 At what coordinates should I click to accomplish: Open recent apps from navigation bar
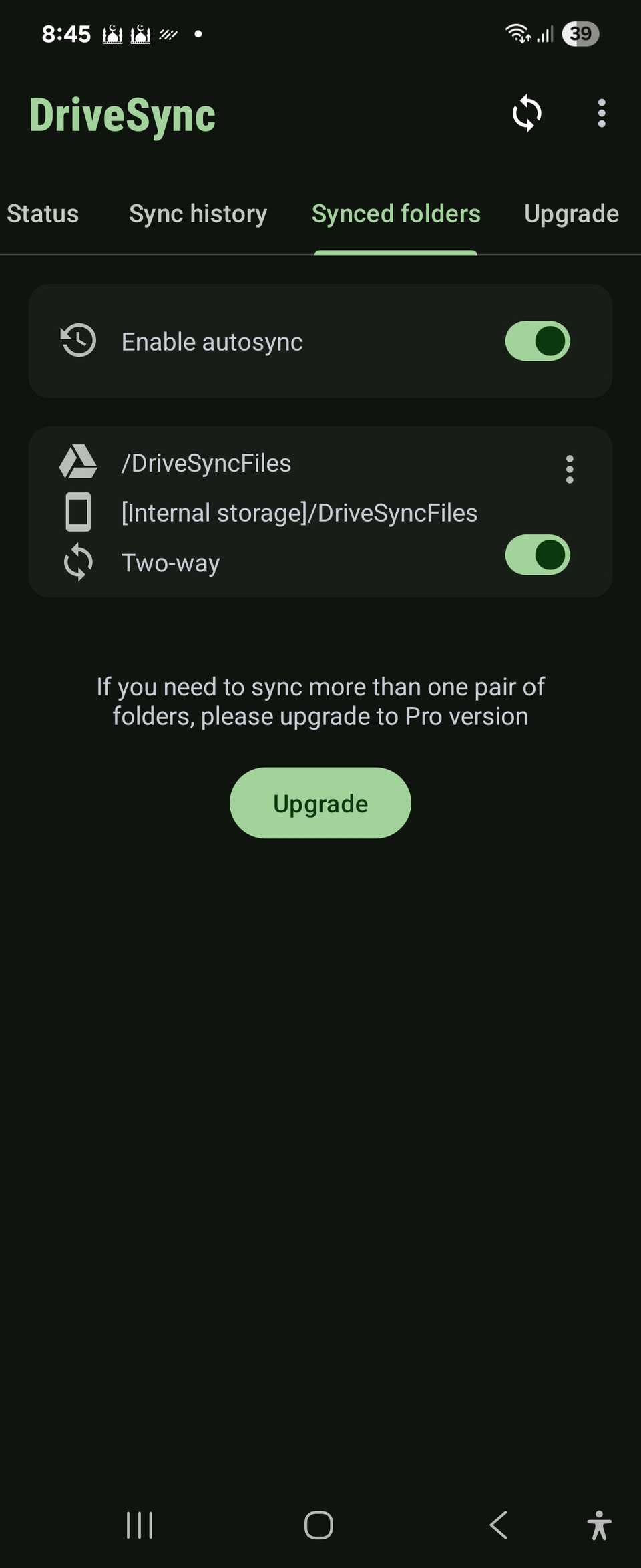point(140,1525)
